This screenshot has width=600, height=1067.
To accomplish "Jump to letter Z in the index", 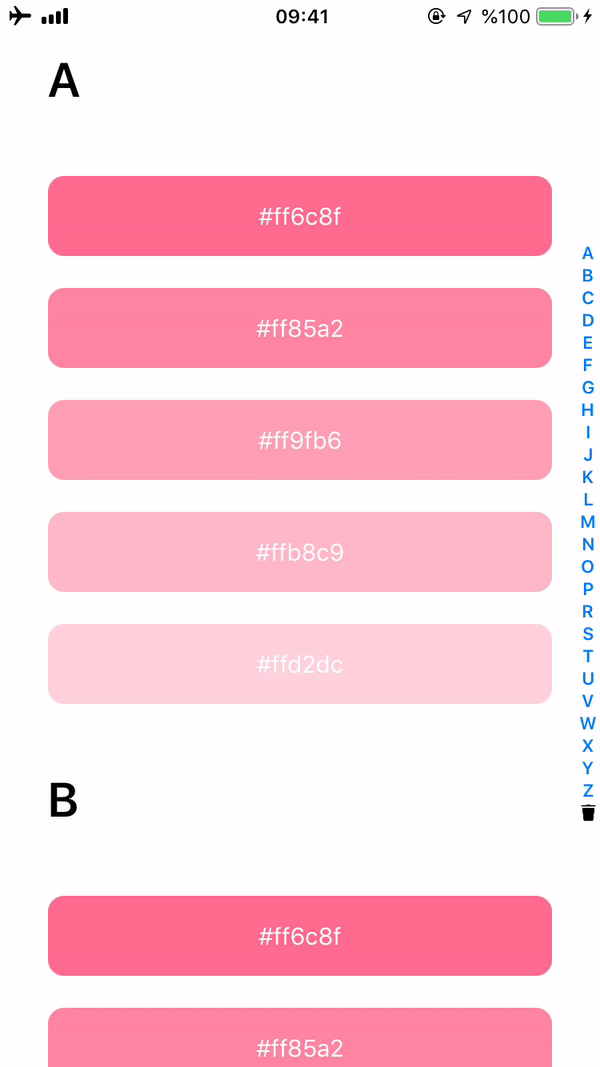I will tap(588, 790).
